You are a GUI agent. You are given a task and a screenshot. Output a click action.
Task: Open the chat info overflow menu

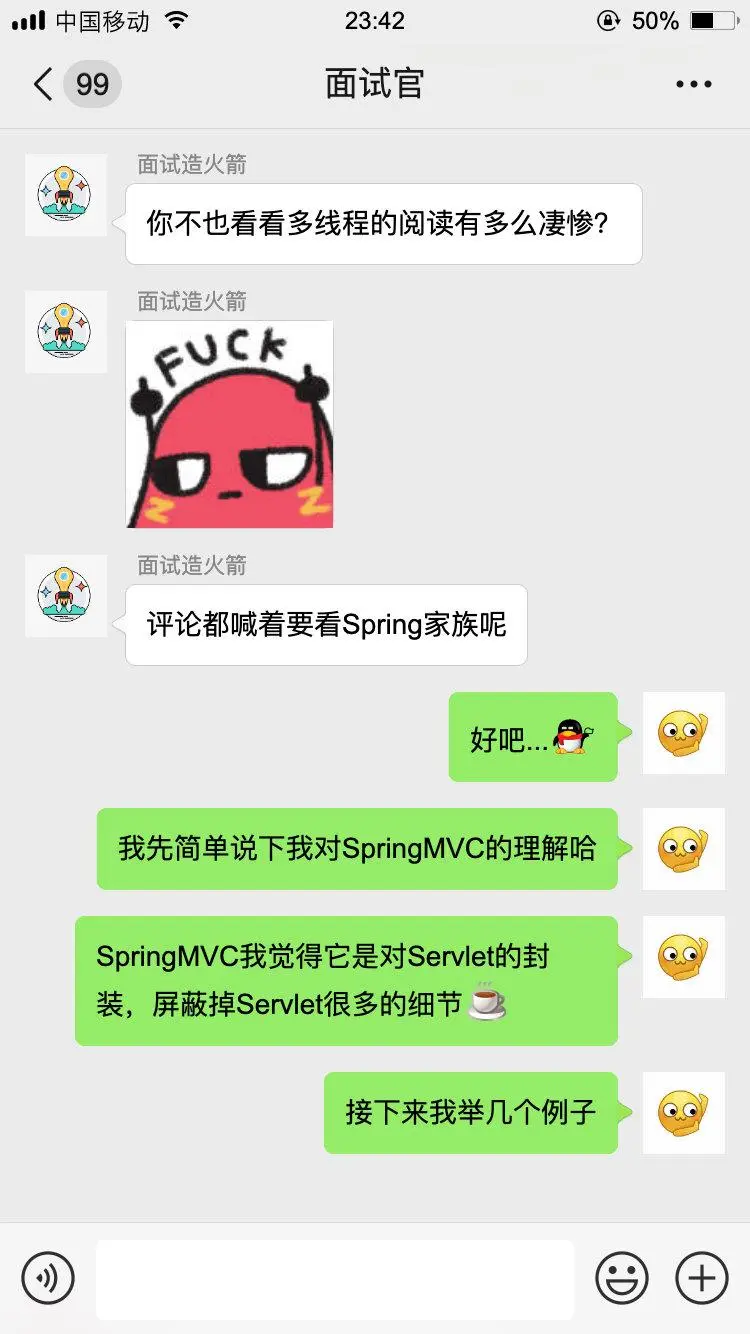[x=693, y=84]
